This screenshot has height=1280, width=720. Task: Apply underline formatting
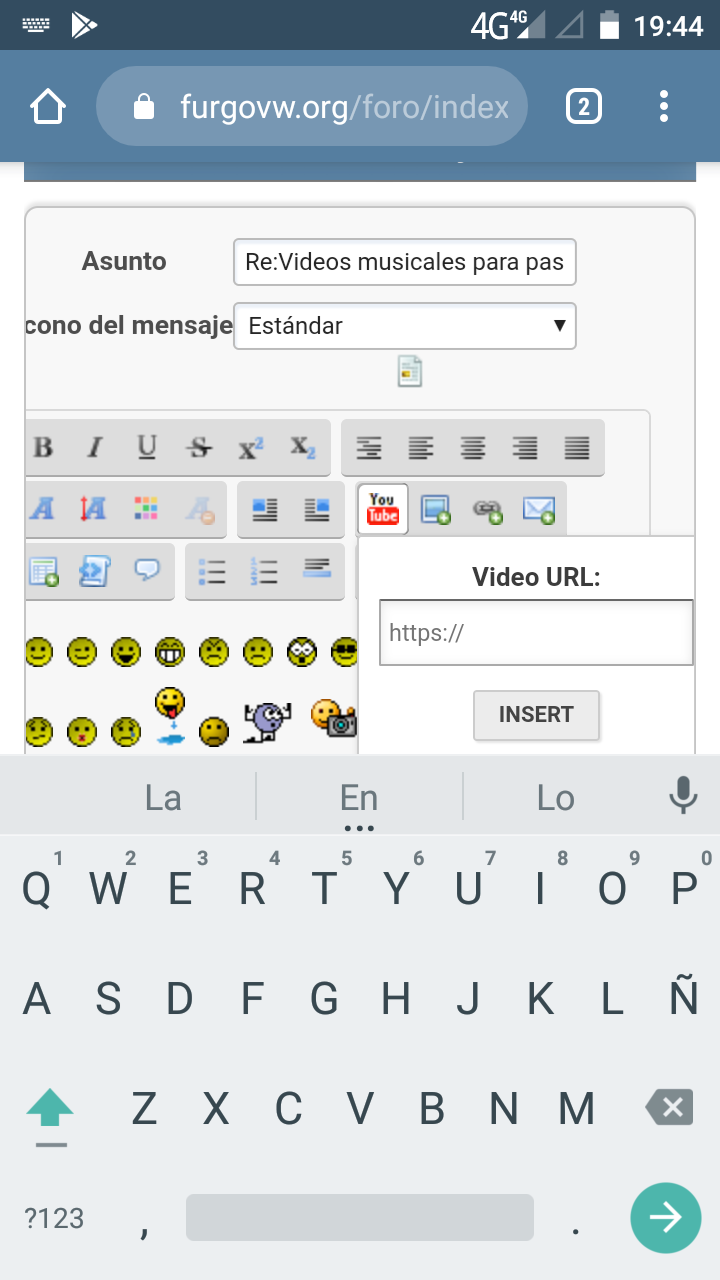(x=147, y=448)
